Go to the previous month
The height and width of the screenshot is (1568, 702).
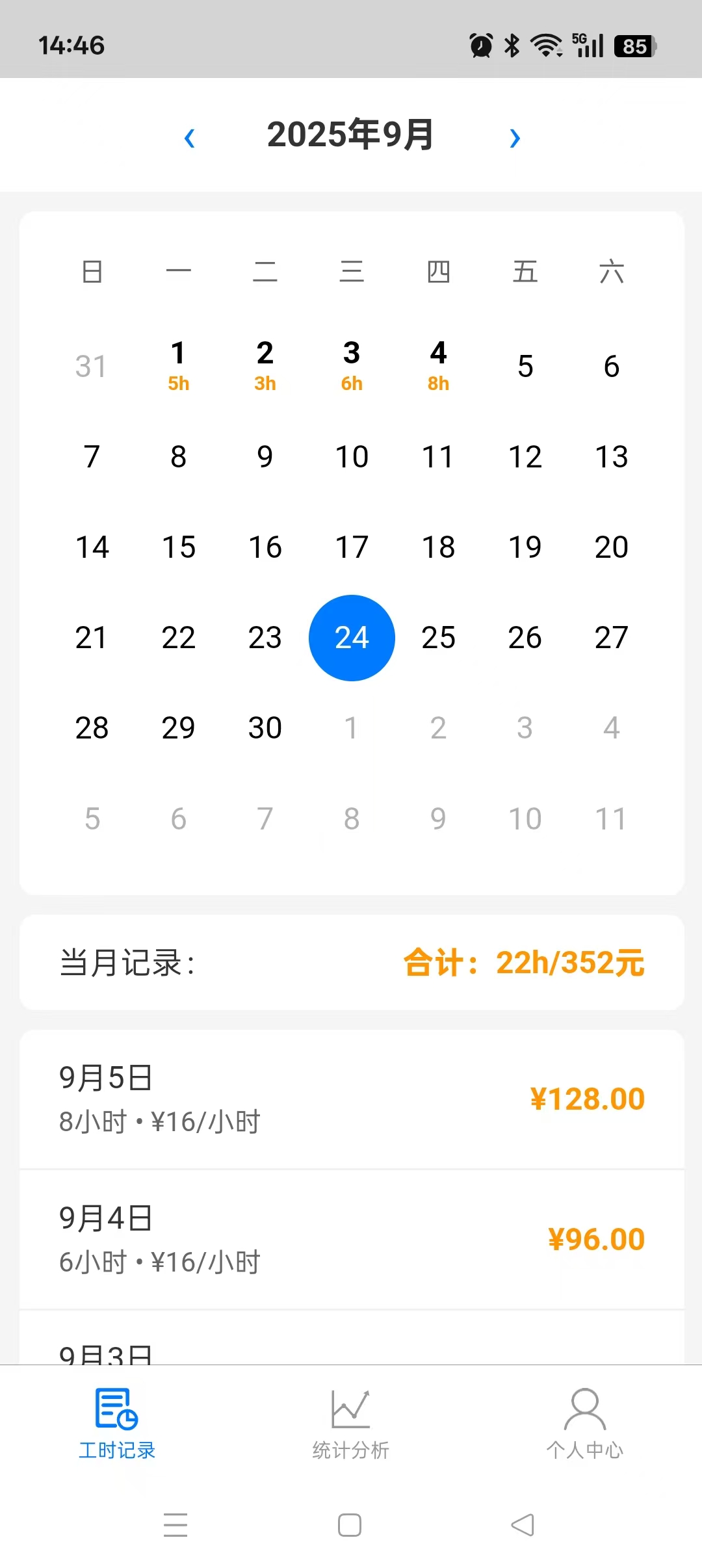[x=189, y=138]
